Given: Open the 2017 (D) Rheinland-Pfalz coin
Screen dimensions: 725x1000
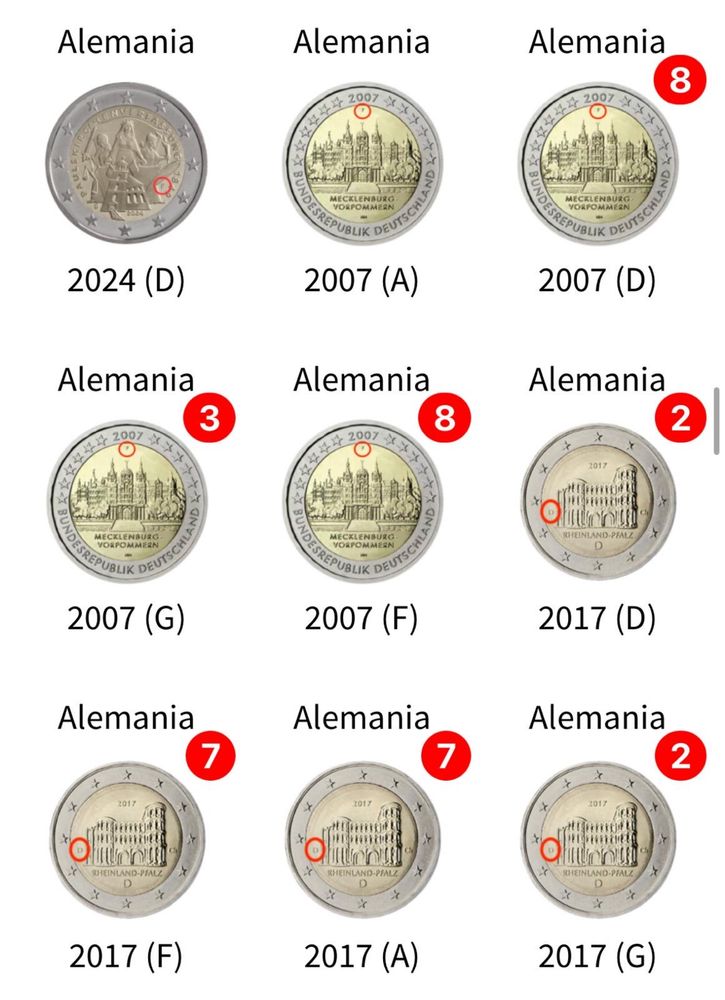Looking at the screenshot, I should point(597,498).
